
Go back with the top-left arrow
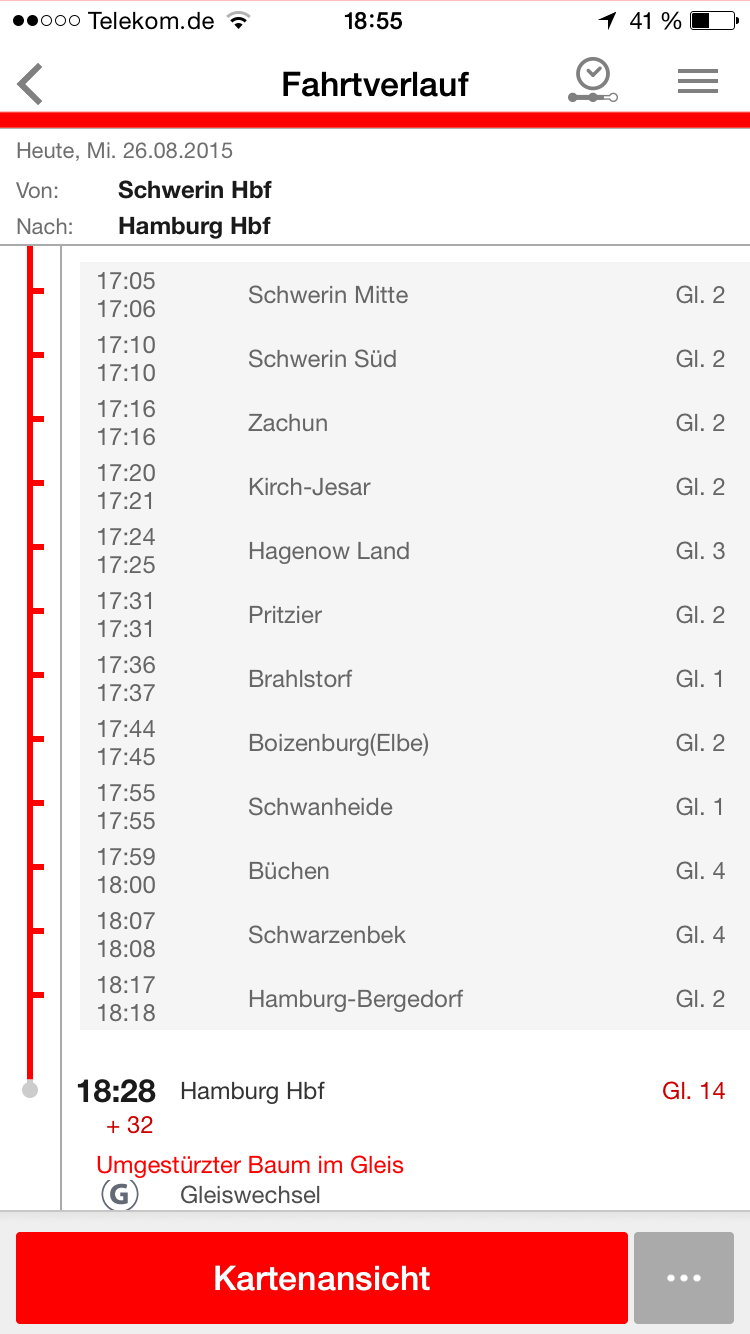pyautogui.click(x=31, y=84)
